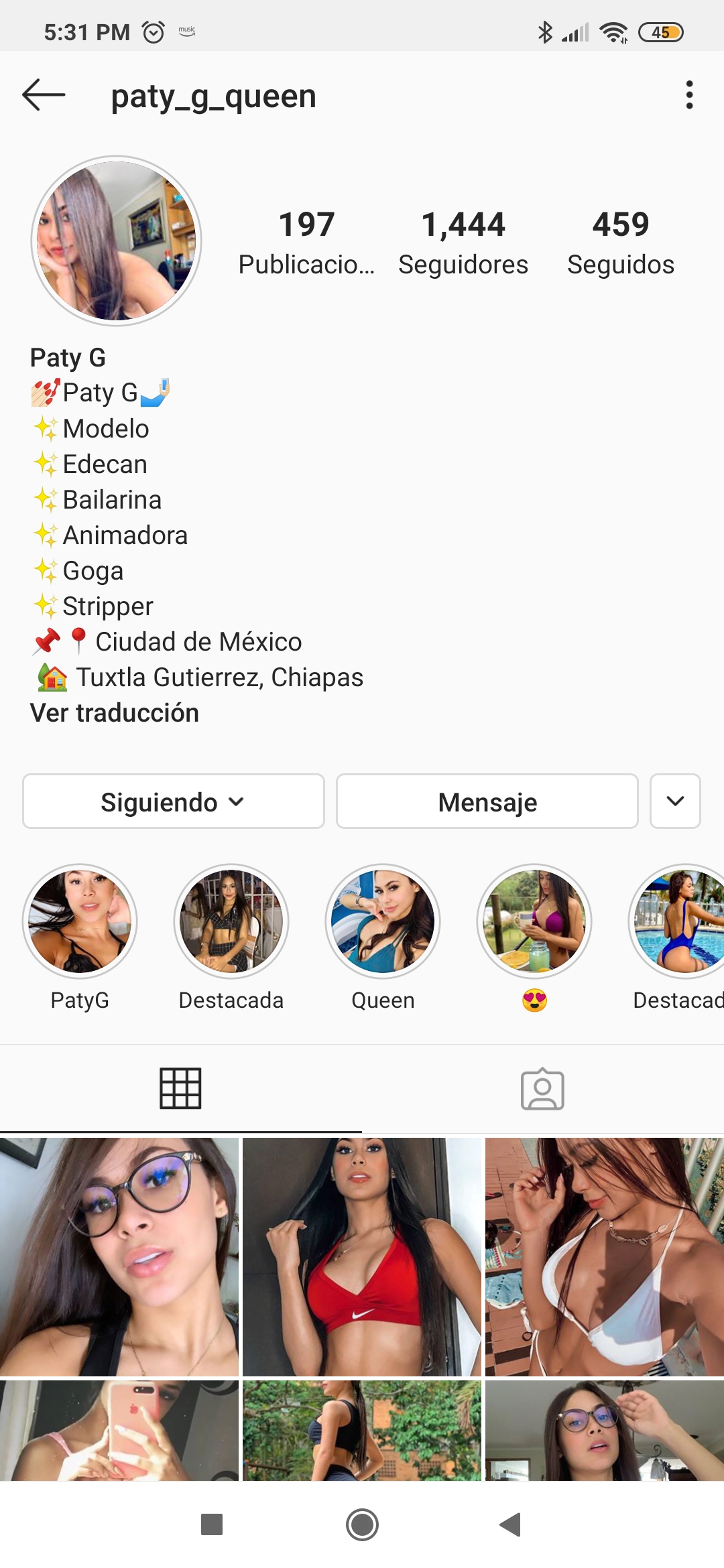Screen dimensions: 724x1568
Task: Open the recent apps square button
Action: [212, 1525]
